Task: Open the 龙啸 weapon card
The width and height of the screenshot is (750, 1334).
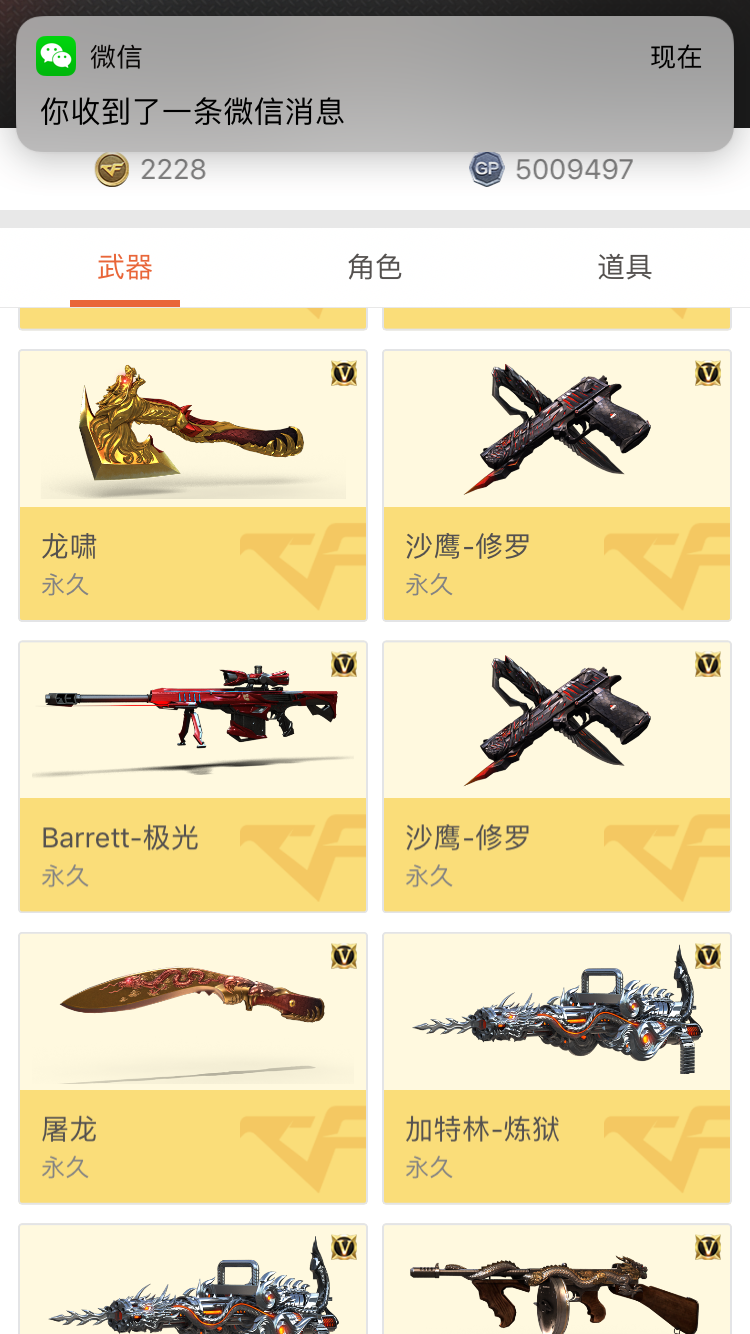Action: (x=193, y=485)
